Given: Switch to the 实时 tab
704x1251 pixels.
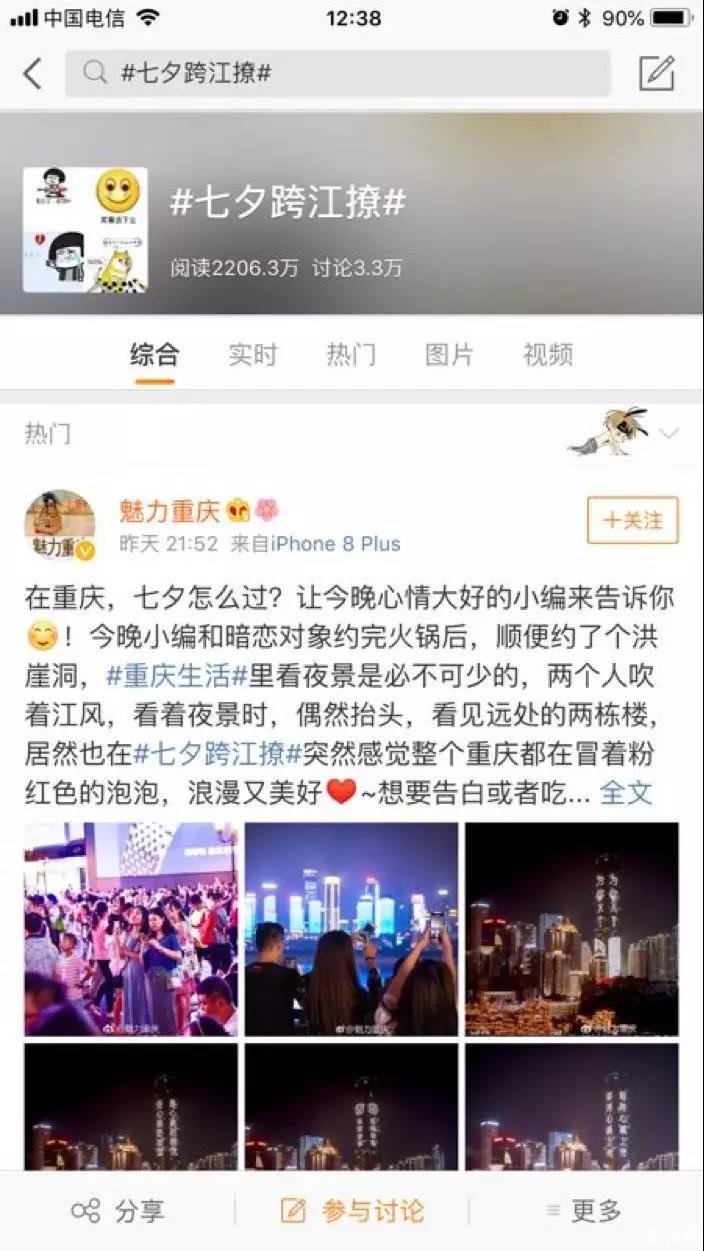Looking at the screenshot, I should click(252, 354).
